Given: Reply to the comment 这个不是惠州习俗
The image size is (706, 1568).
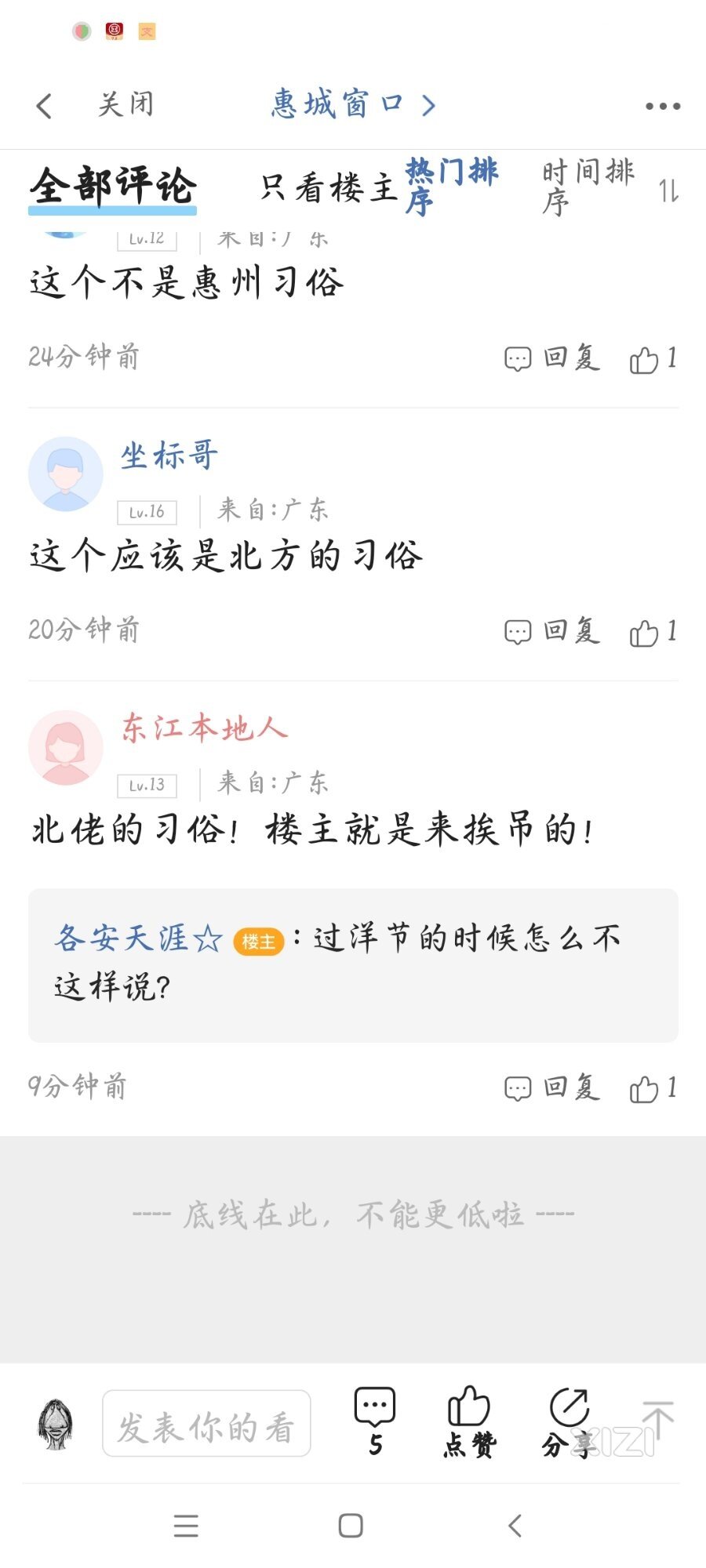Looking at the screenshot, I should tap(552, 358).
